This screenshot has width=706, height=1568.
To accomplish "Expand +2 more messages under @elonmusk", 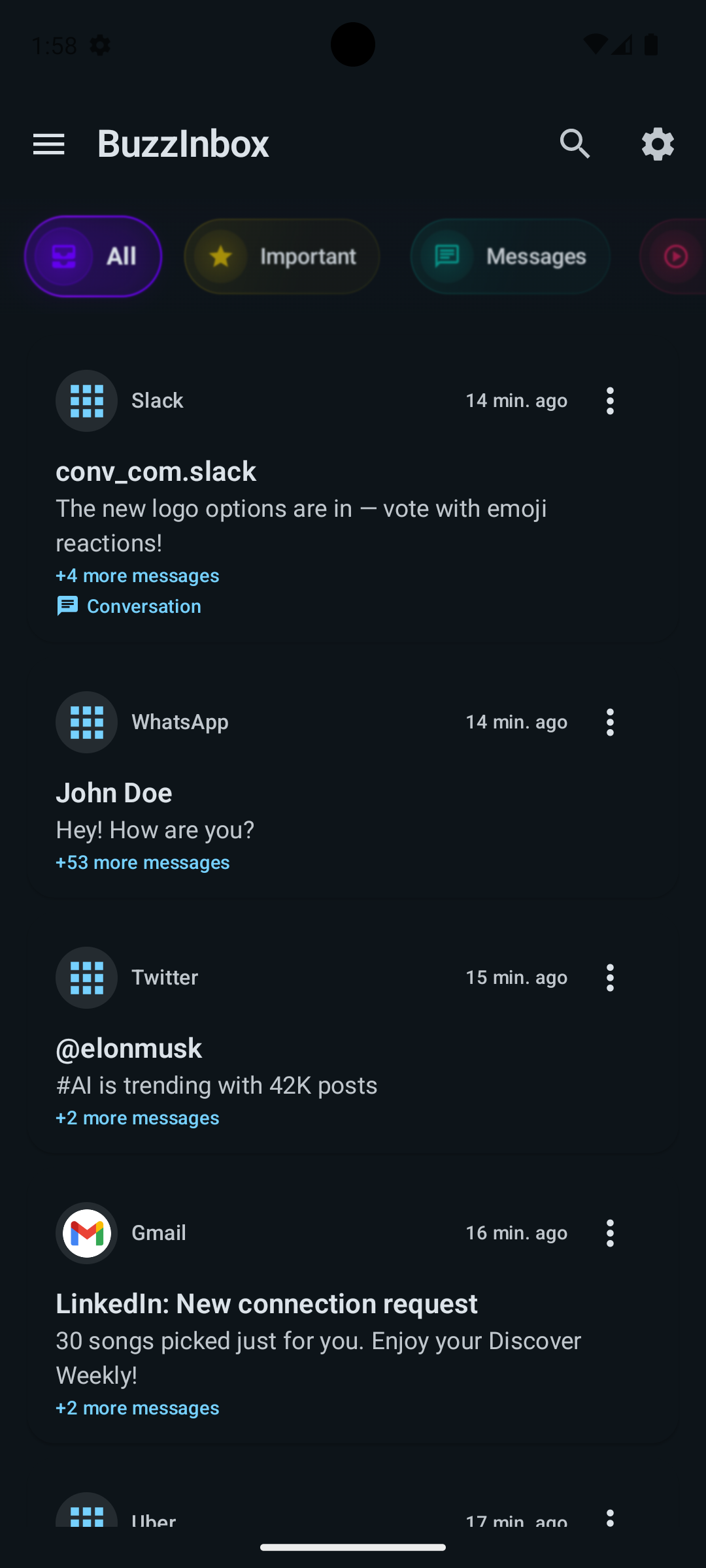I will click(x=137, y=1117).
